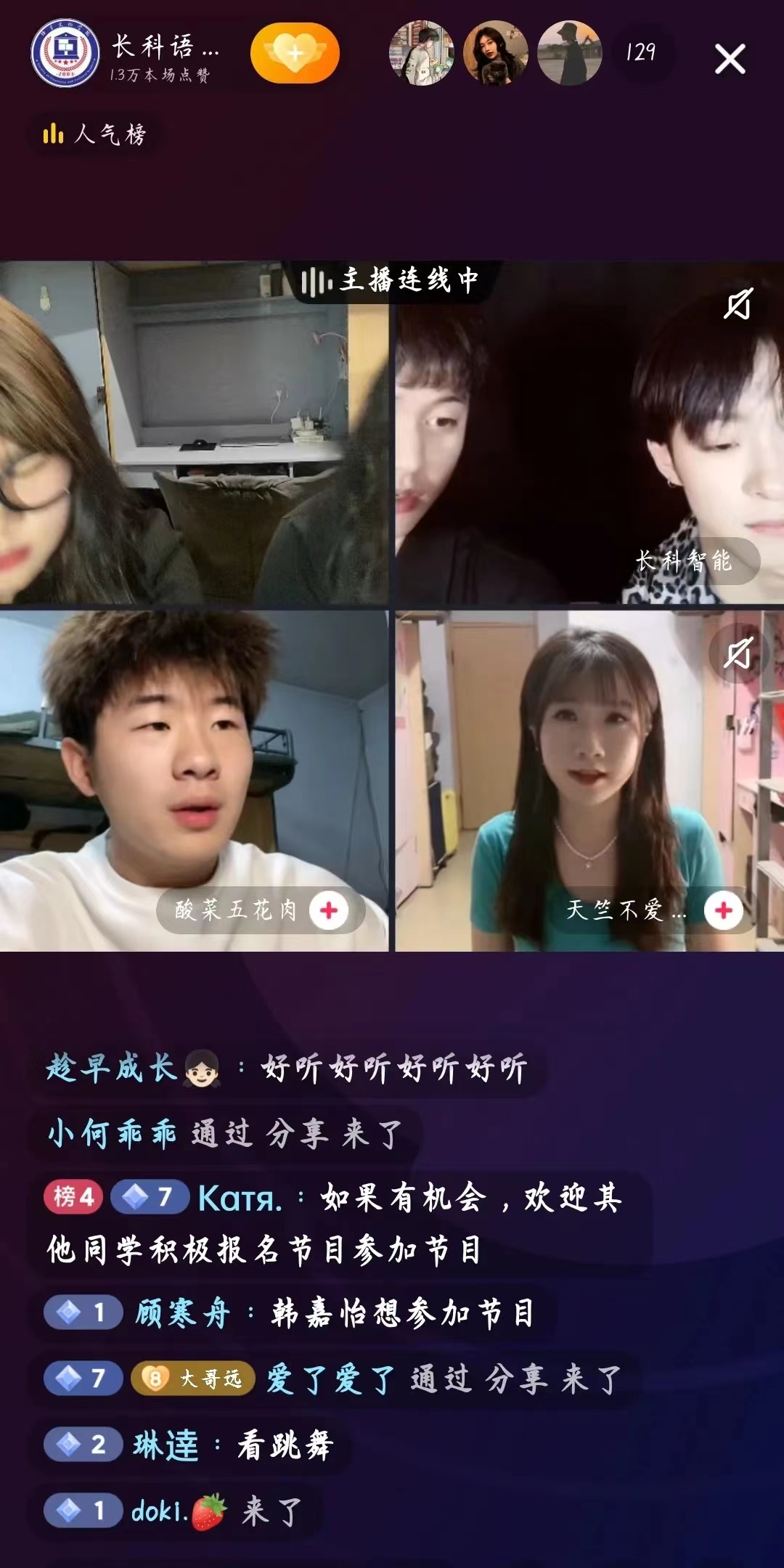Viewport: 784px width, 1568px height.
Task: Follow guest 酸菜五花肉 with the plus icon
Action: (x=329, y=910)
